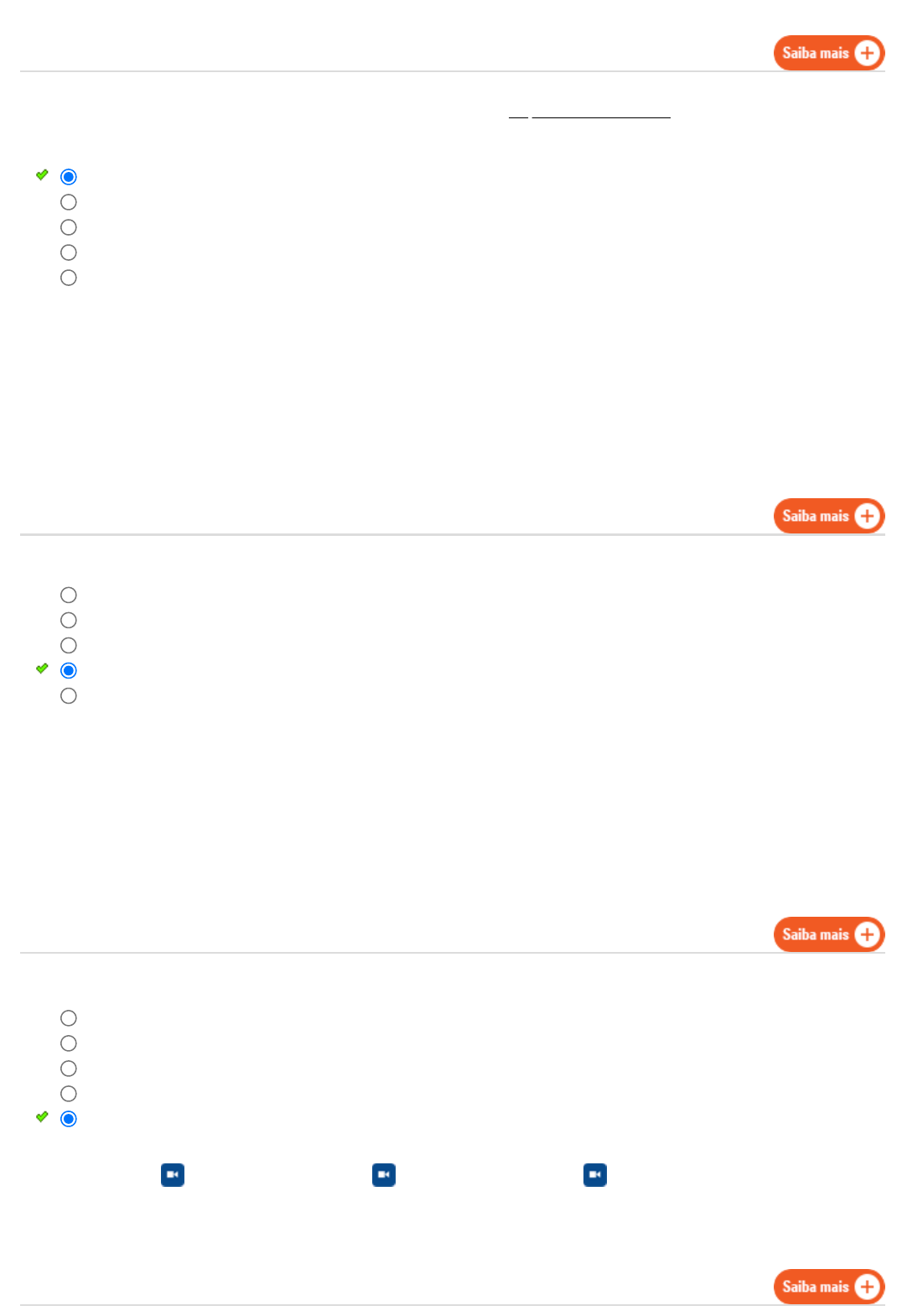Open the rightmost video camera icon
Viewport: 902px width, 1316px height.
tap(595, 1174)
